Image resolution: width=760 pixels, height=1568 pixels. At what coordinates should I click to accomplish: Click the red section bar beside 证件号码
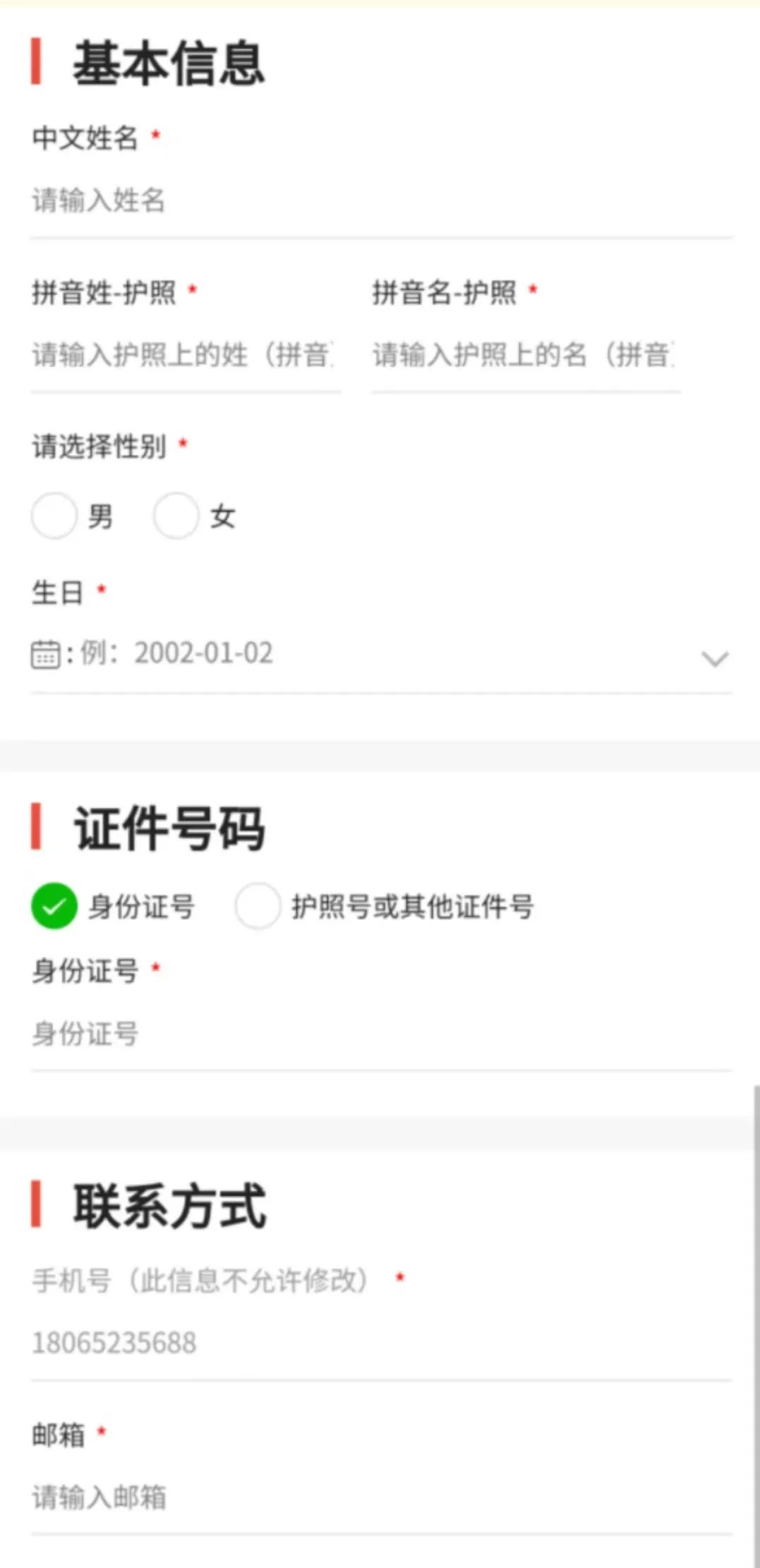(36, 828)
